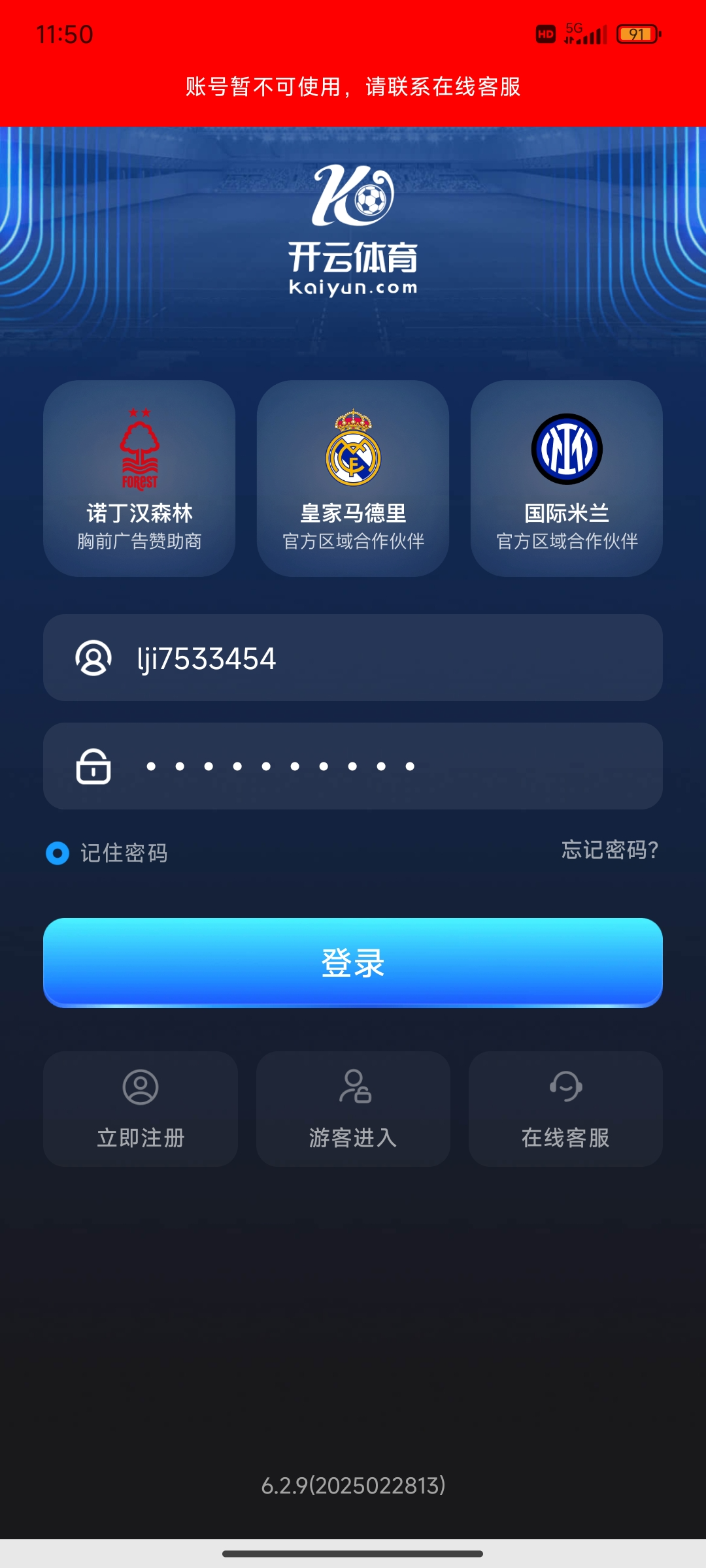Contact 在线客服 online support
The image size is (706, 1568).
(565, 1109)
